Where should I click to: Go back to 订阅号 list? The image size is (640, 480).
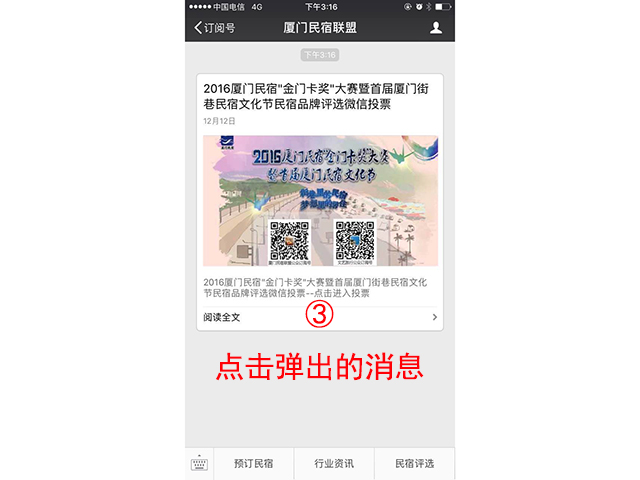(x=214, y=28)
